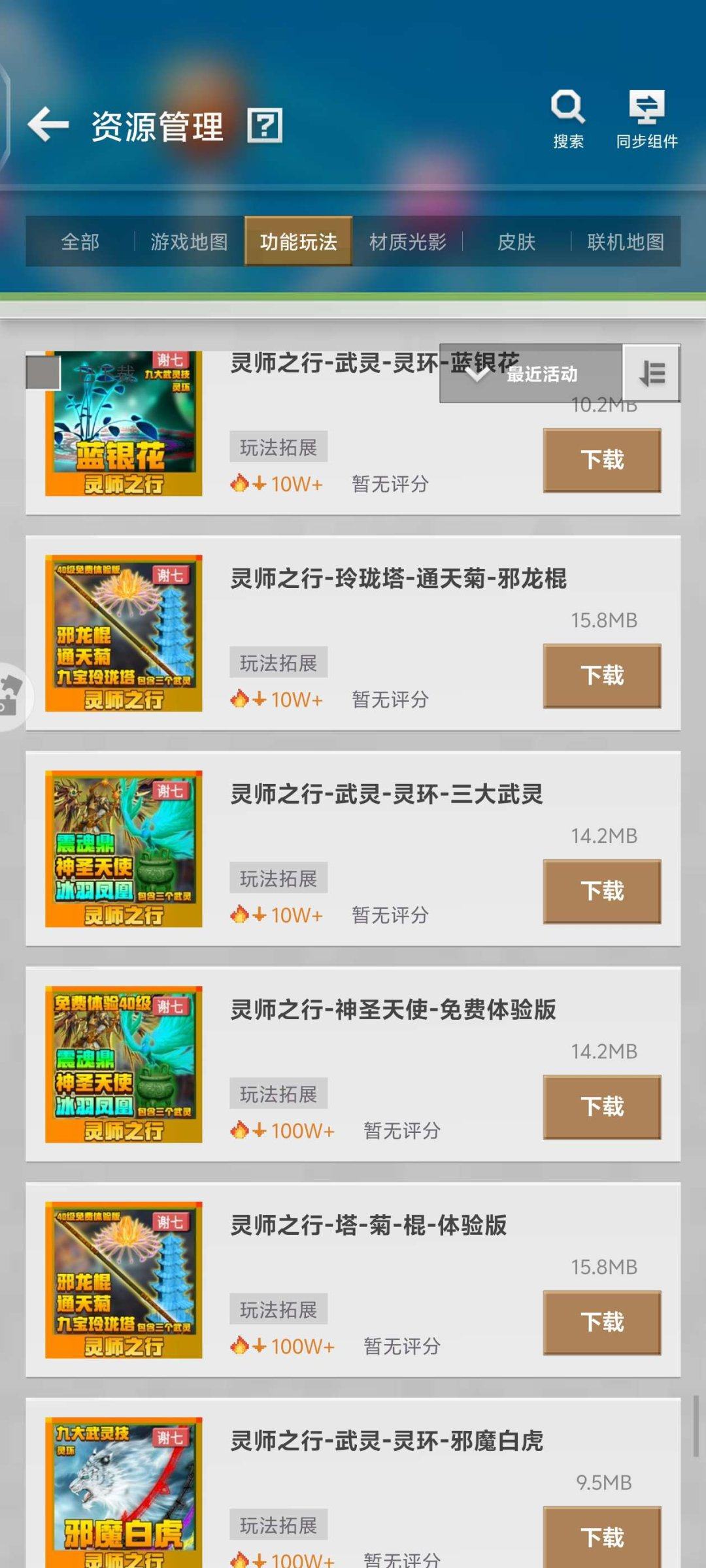Image resolution: width=706 pixels, height=1568 pixels.
Task: Tap the back arrow to exit 资源管理
Action: [47, 124]
